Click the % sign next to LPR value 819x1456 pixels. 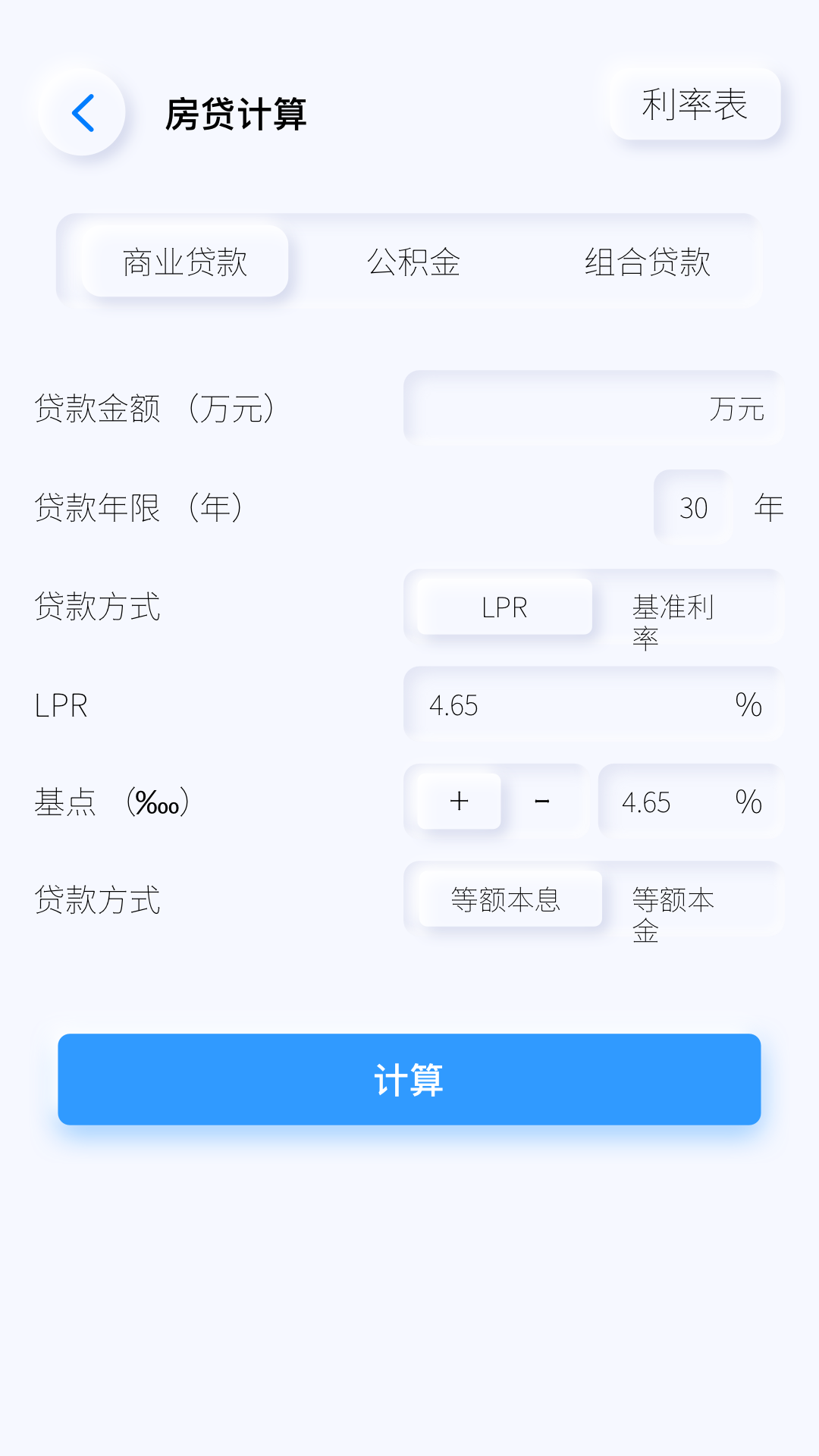(751, 705)
